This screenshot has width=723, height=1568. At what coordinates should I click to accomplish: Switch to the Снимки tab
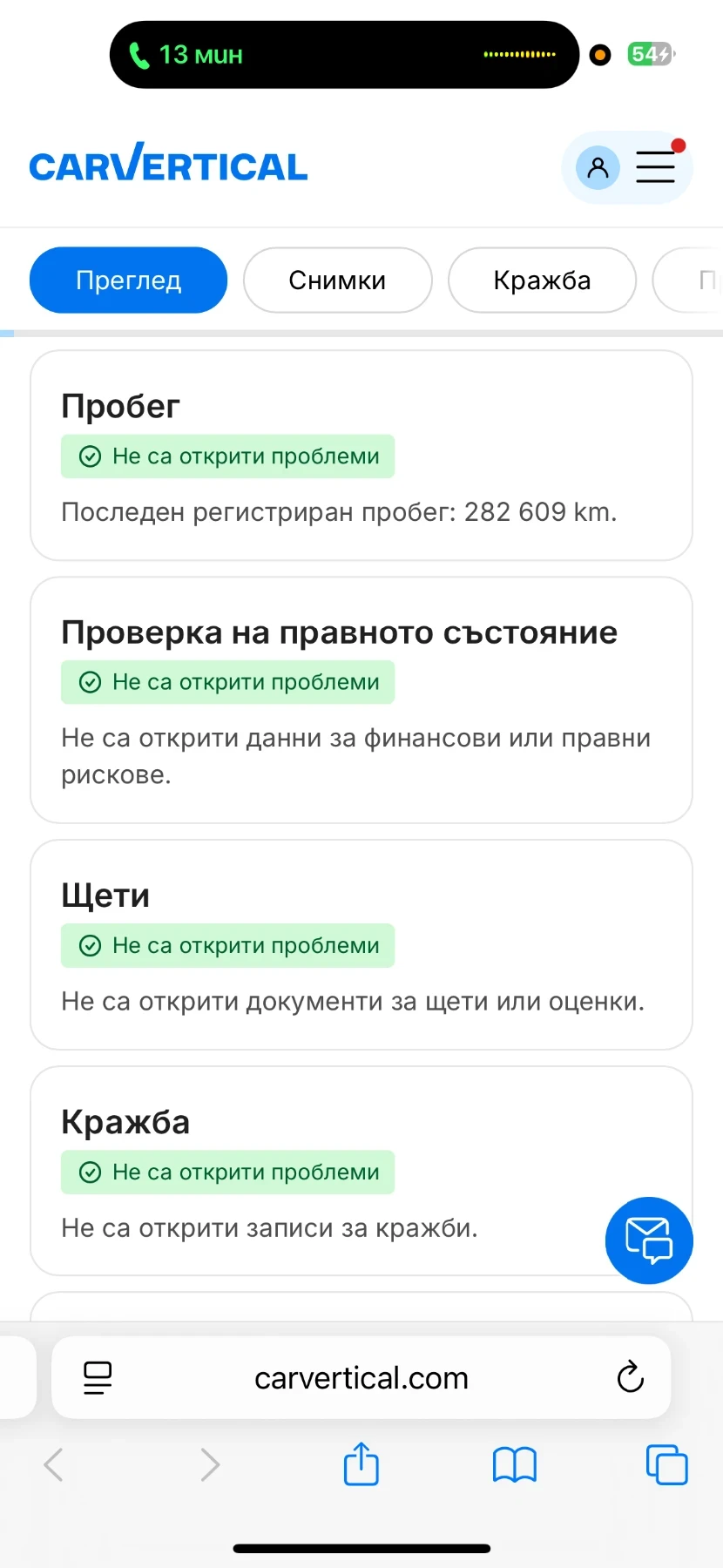[x=337, y=280]
